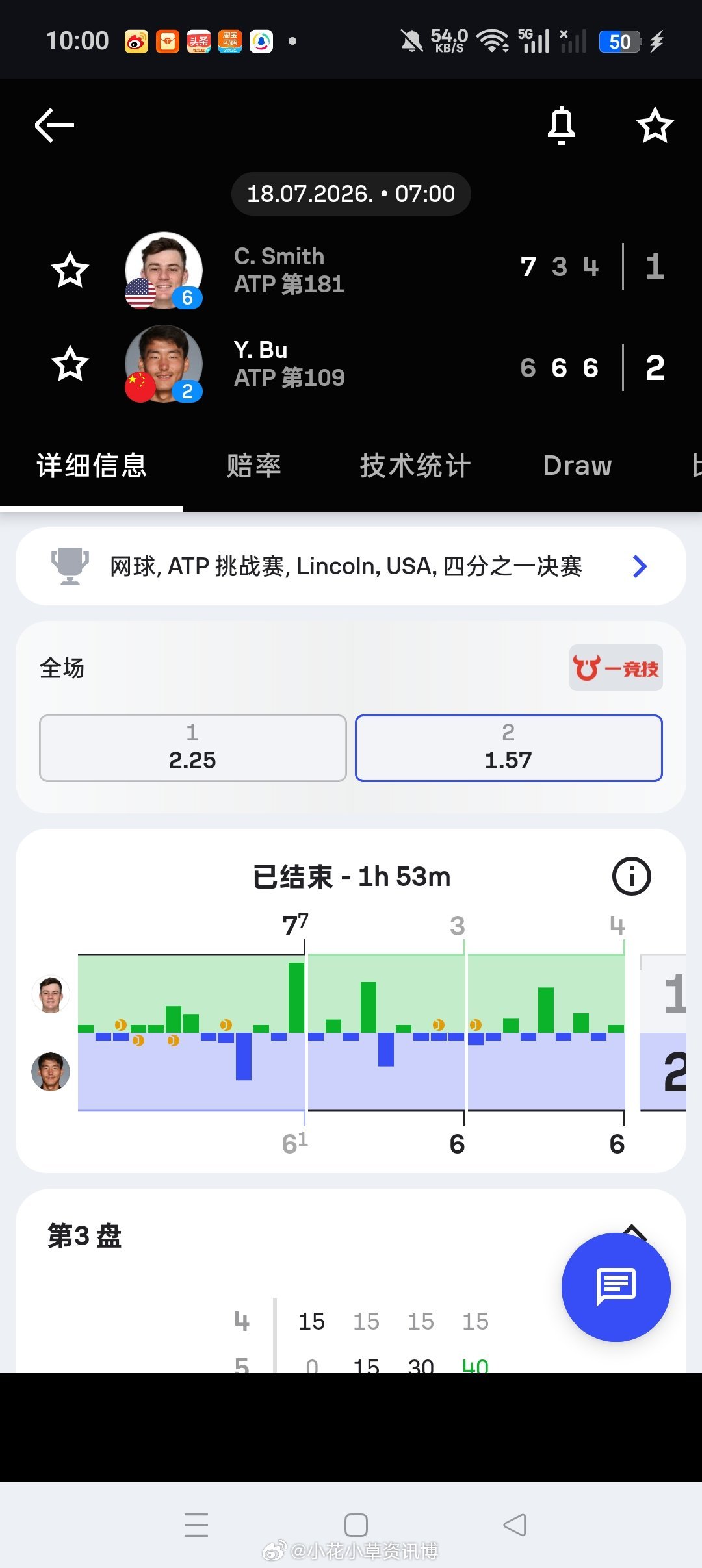Go back using the top-left arrow

point(55,125)
